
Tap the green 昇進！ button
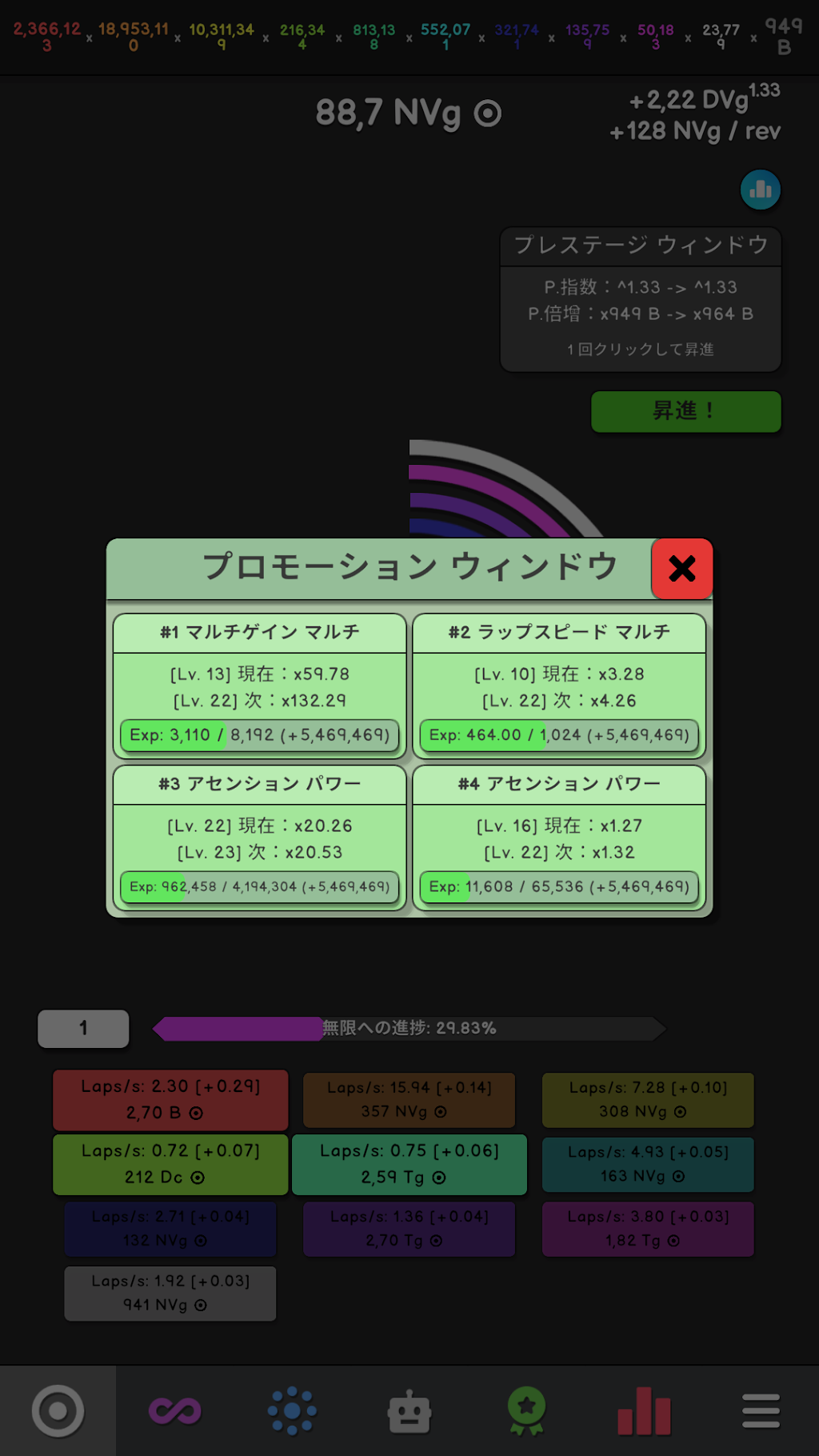pos(685,411)
